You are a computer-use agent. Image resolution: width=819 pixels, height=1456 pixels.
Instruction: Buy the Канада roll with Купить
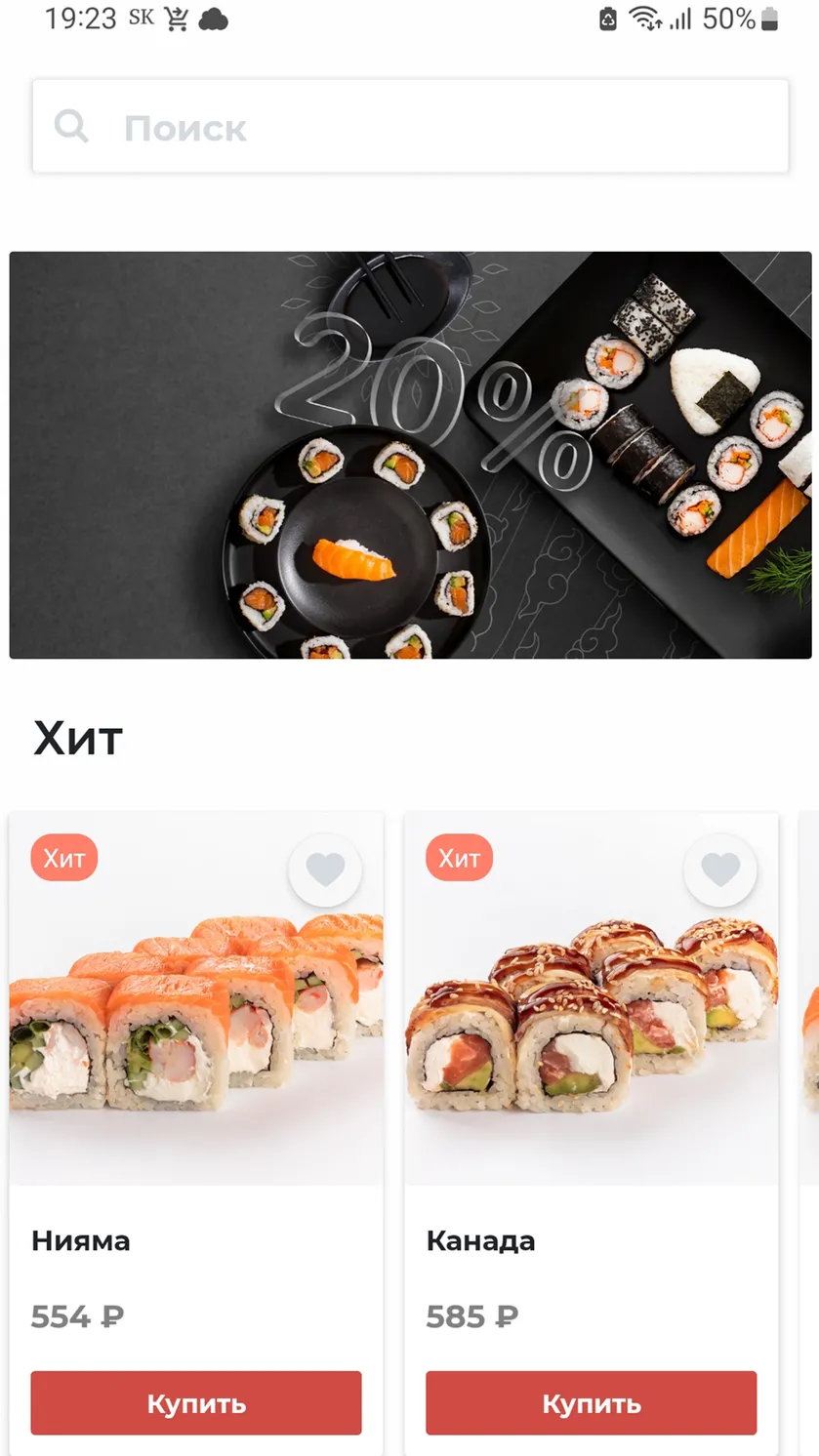(592, 1403)
